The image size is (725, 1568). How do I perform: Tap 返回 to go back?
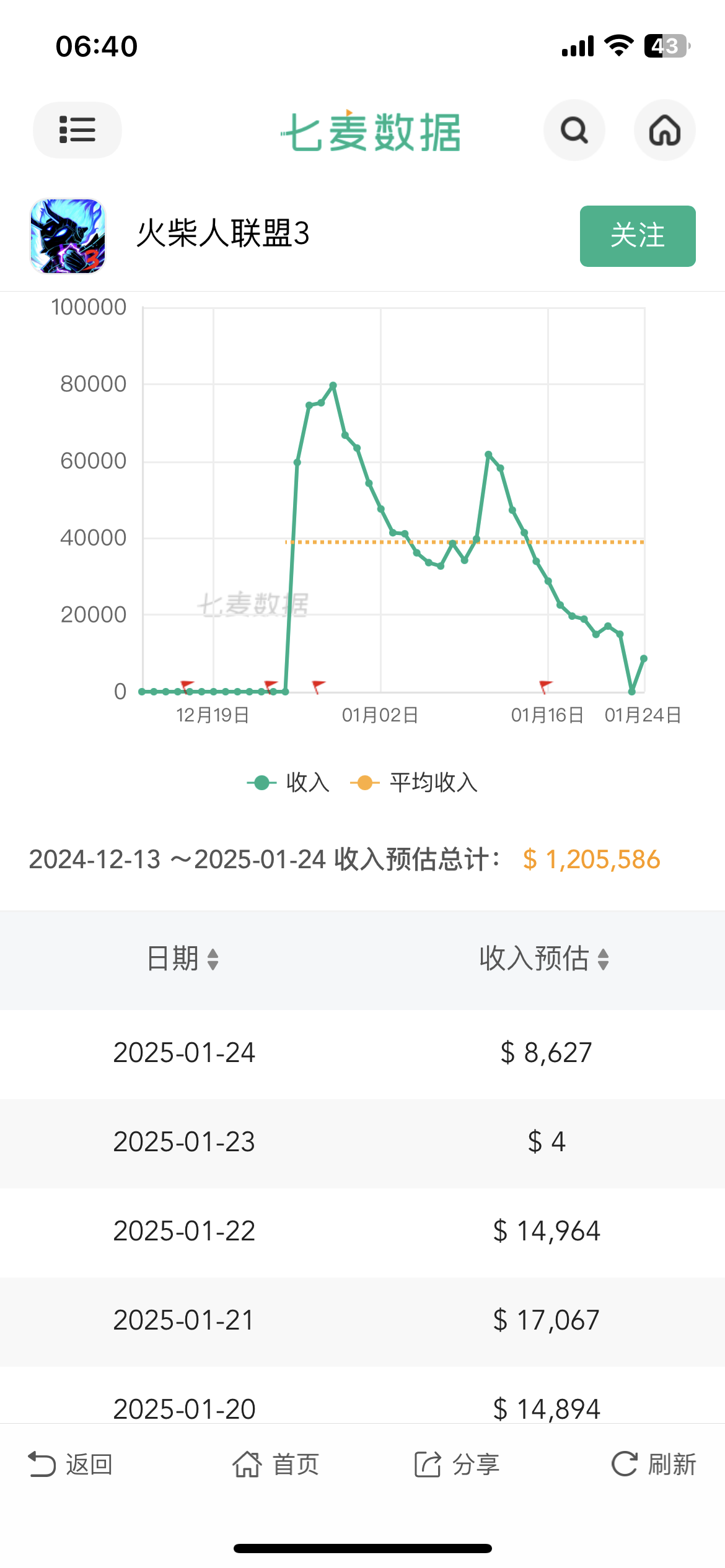pos(71,1465)
